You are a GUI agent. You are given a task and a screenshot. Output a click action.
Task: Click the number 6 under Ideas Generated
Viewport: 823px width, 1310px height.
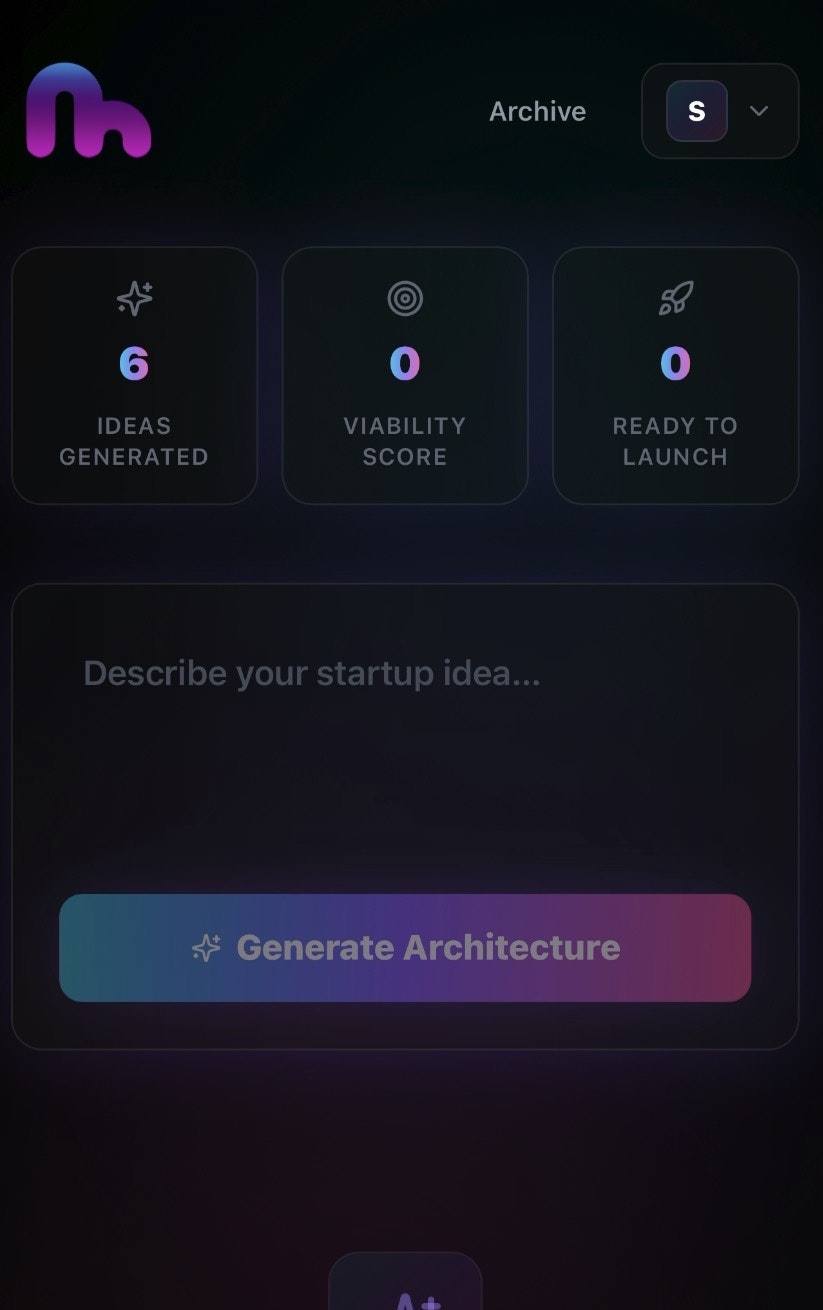click(134, 364)
